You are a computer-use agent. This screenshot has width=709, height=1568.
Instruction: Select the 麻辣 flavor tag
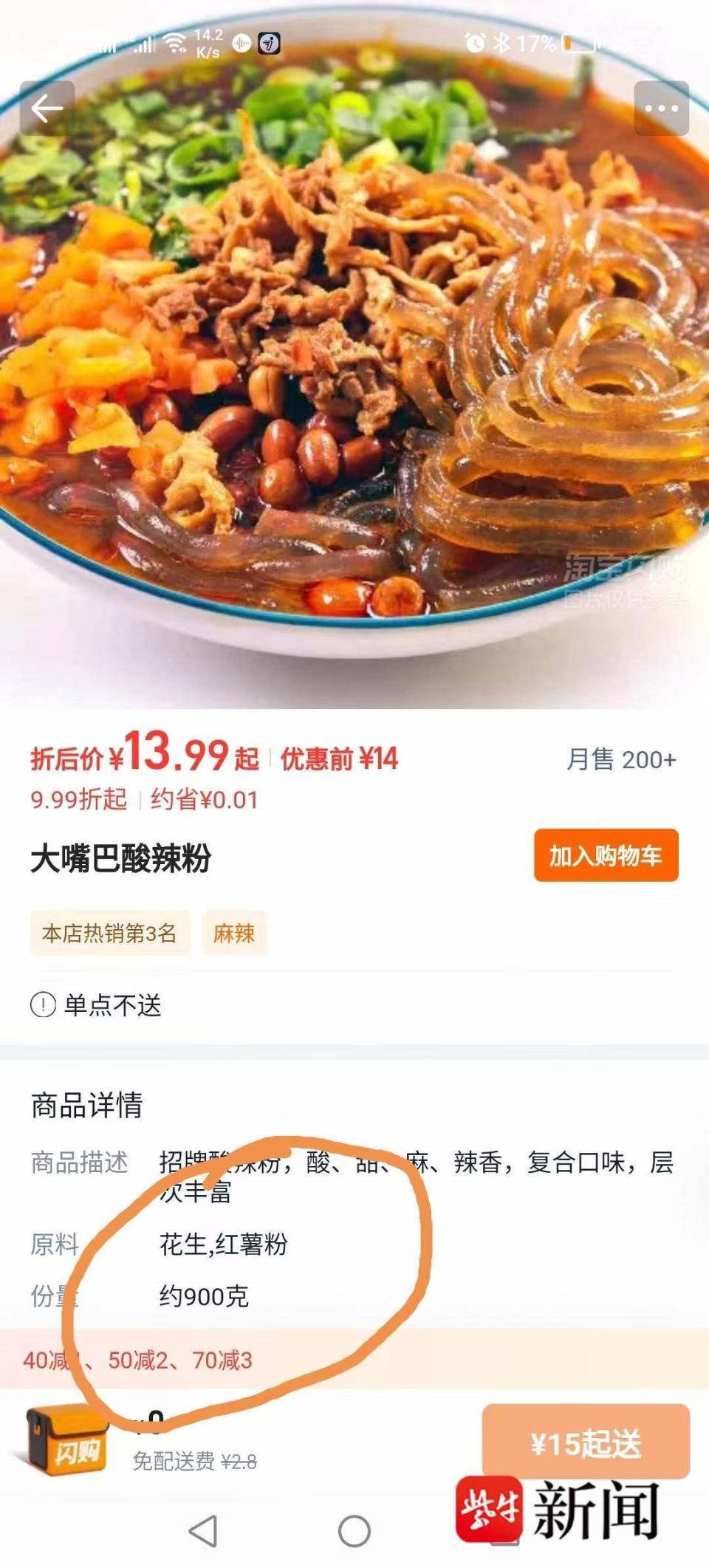[x=236, y=934]
